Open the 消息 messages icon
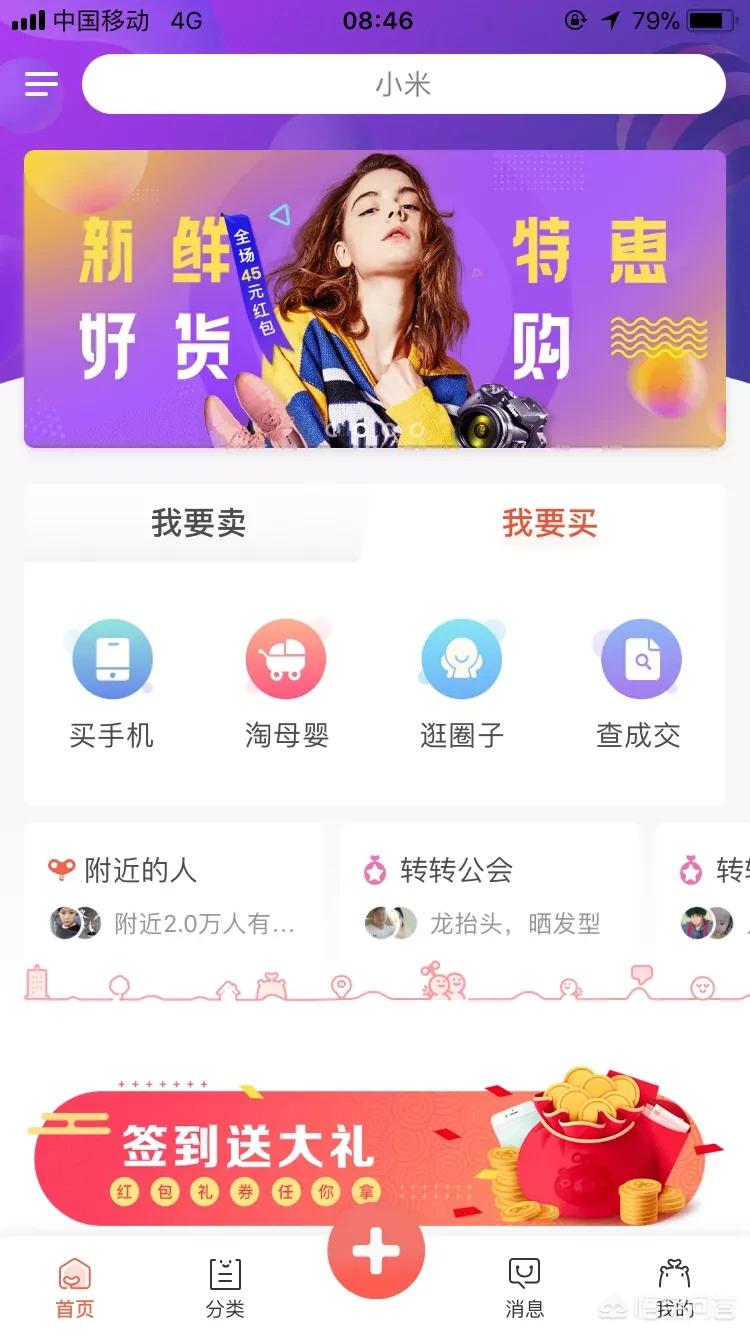The width and height of the screenshot is (750, 1334). coord(524,1283)
